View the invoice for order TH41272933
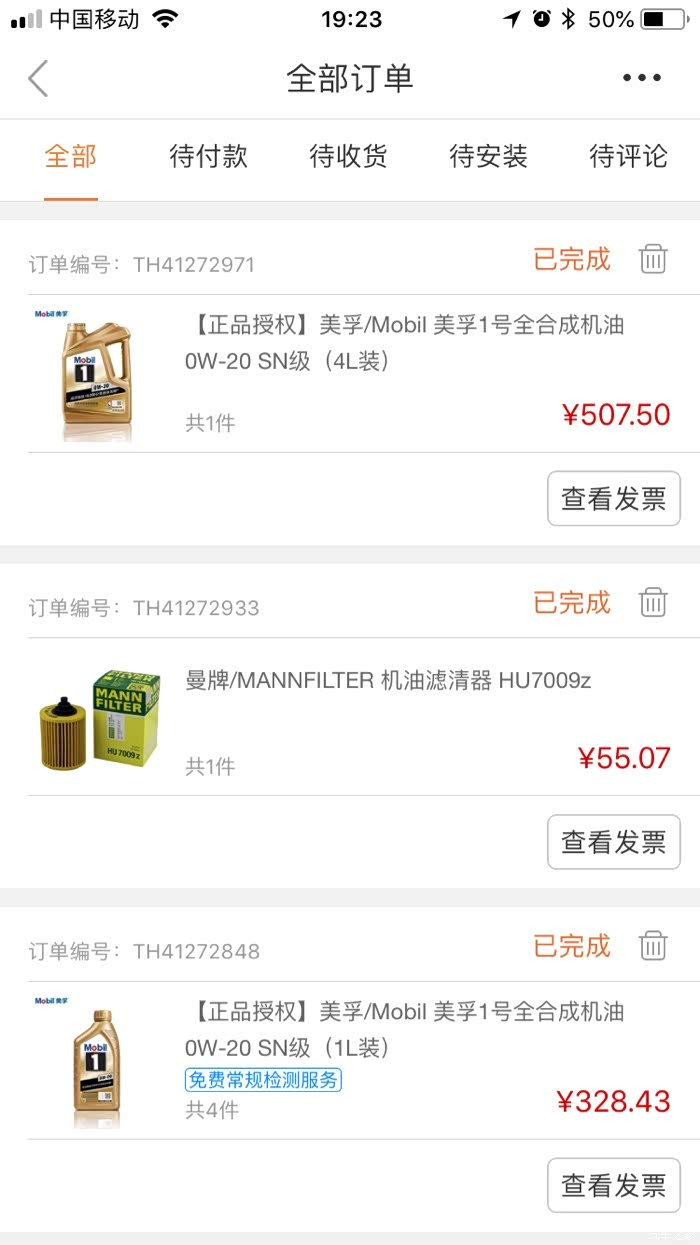The height and width of the screenshot is (1245, 700). coord(613,842)
